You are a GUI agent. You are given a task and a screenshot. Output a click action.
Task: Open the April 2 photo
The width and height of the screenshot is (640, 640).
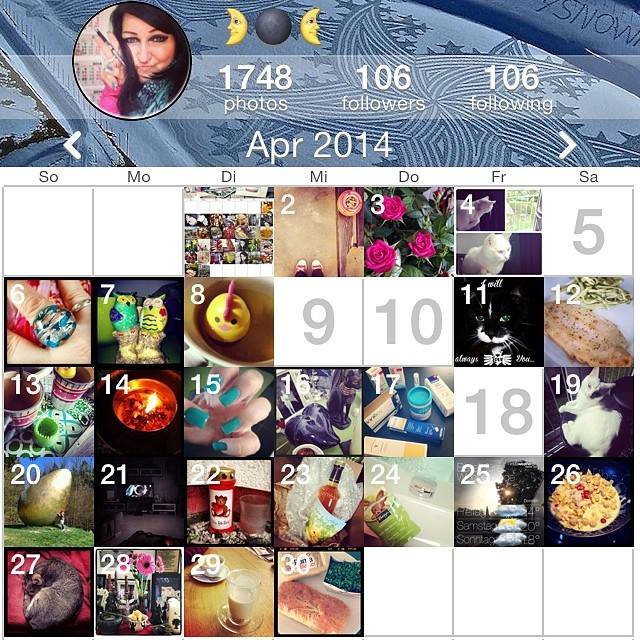[318, 232]
